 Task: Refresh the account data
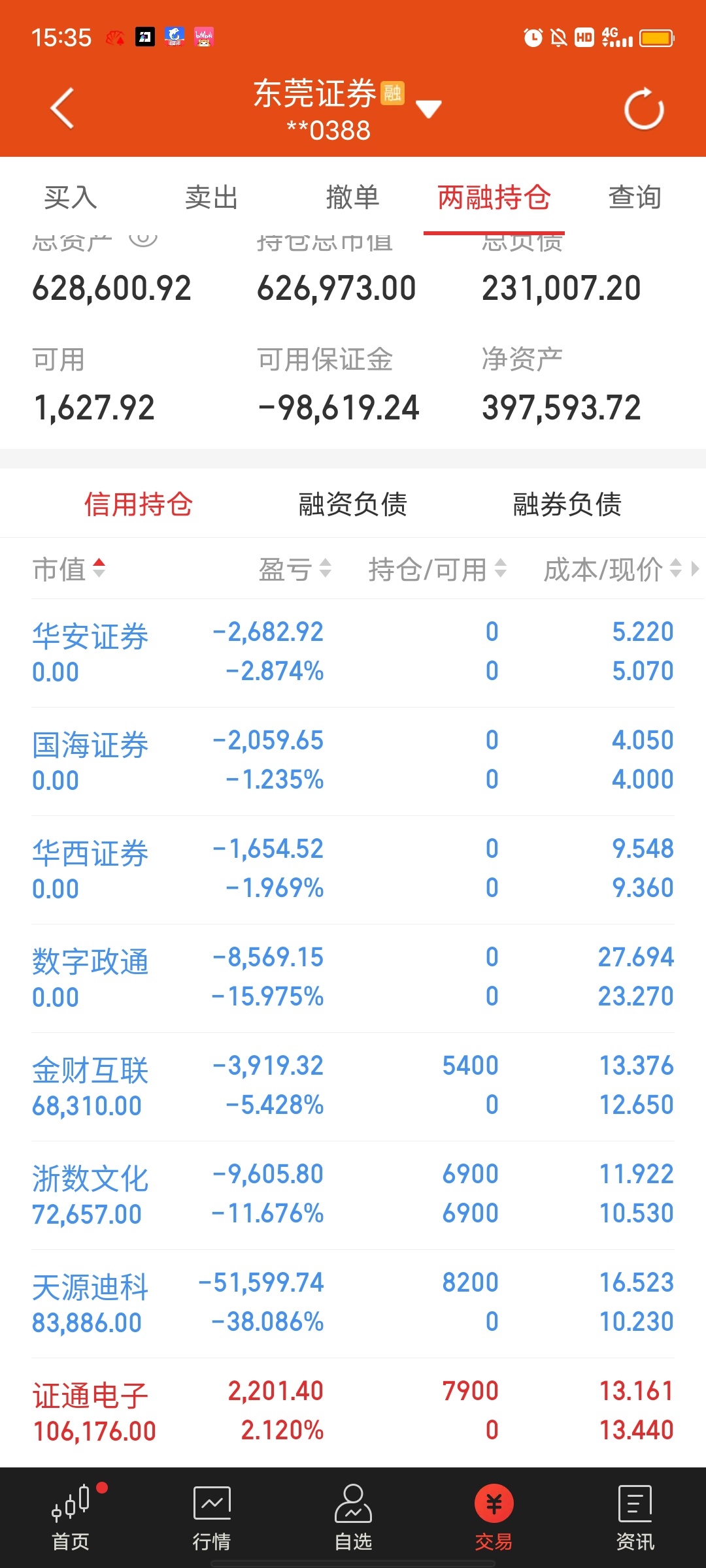pos(644,108)
